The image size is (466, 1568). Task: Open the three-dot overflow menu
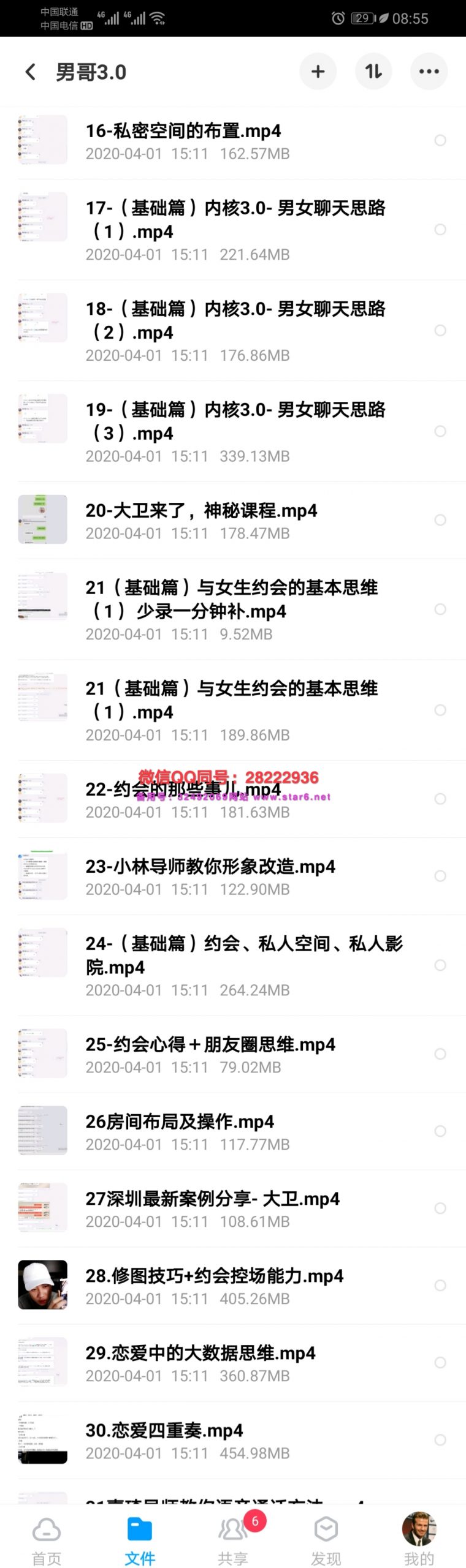[x=429, y=72]
